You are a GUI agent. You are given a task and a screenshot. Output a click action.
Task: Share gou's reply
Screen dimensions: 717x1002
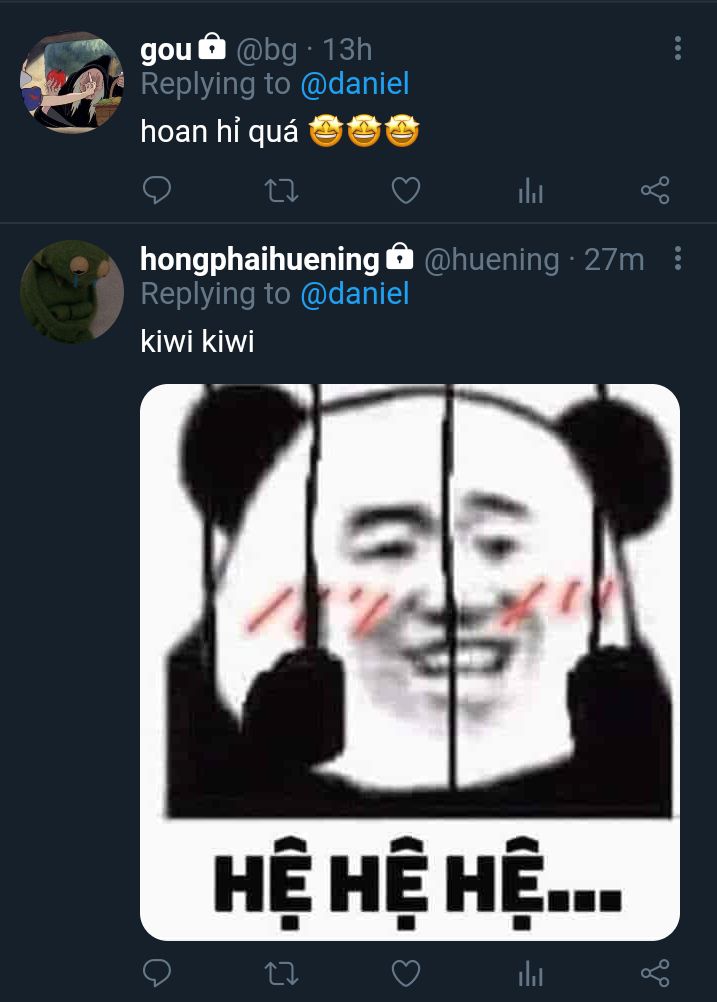tap(654, 191)
